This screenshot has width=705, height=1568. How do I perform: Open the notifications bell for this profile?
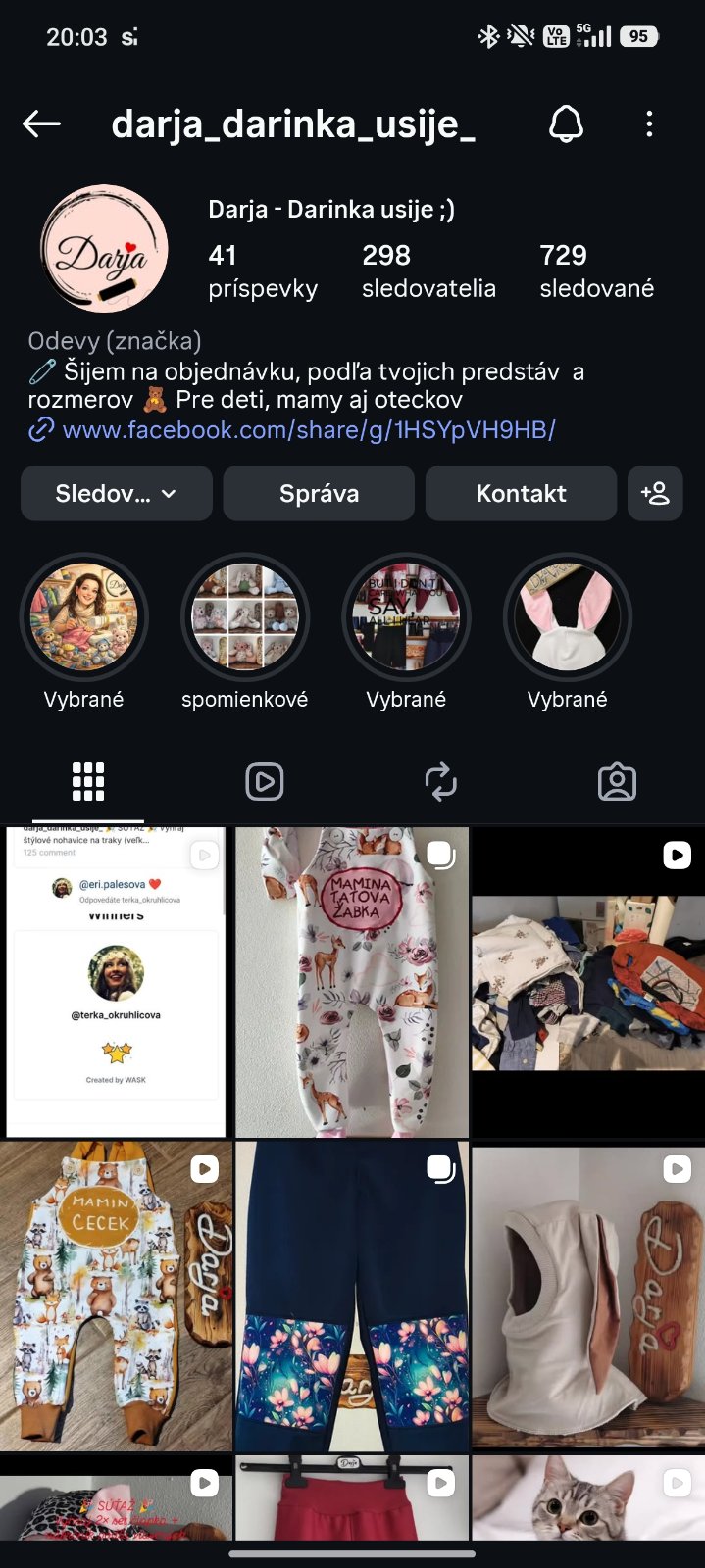click(566, 124)
